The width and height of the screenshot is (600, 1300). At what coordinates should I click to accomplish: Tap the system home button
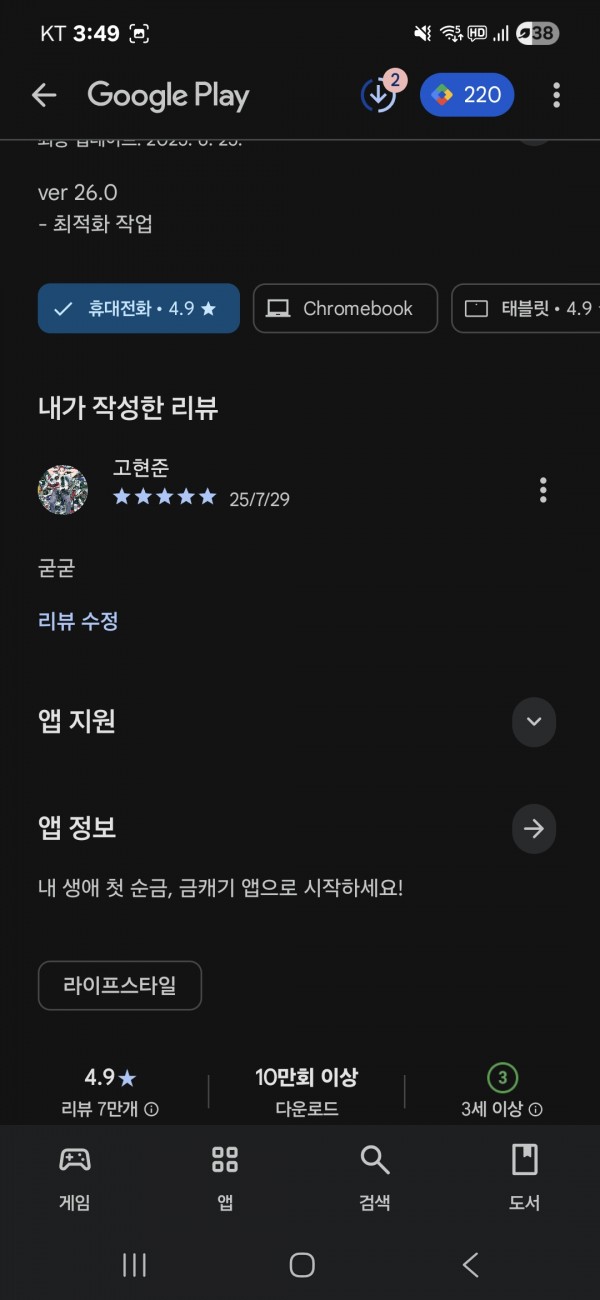tap(301, 1265)
